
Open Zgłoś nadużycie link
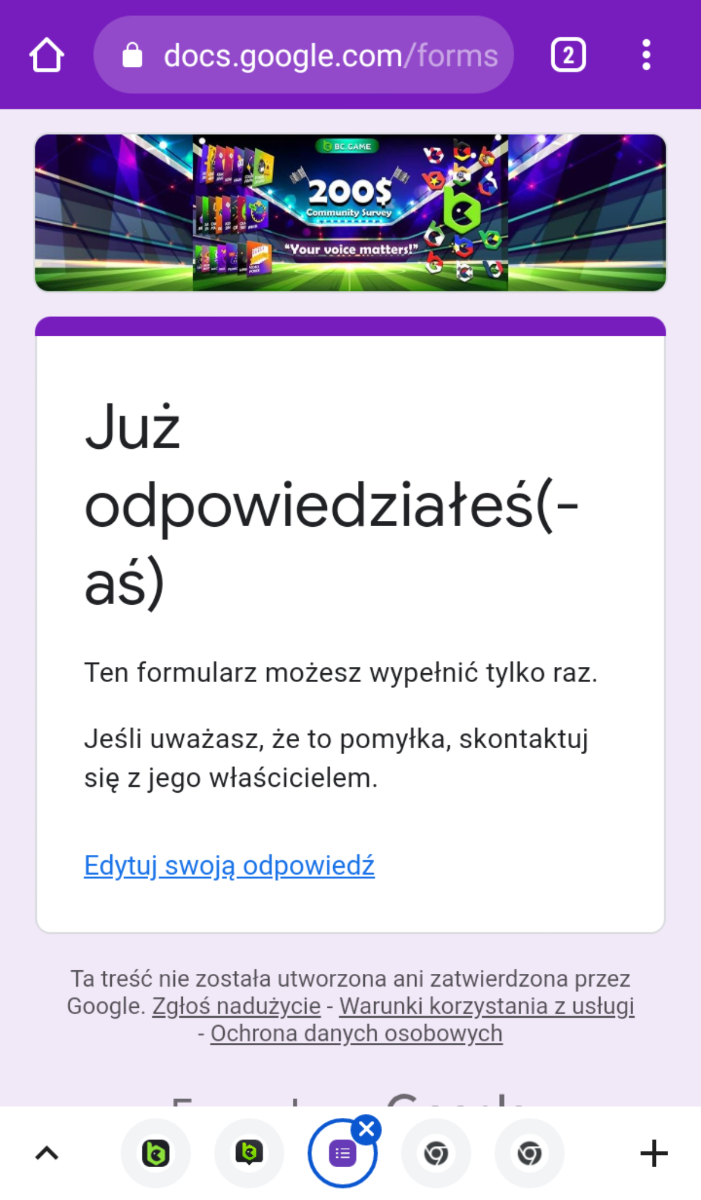pyautogui.click(x=236, y=1006)
